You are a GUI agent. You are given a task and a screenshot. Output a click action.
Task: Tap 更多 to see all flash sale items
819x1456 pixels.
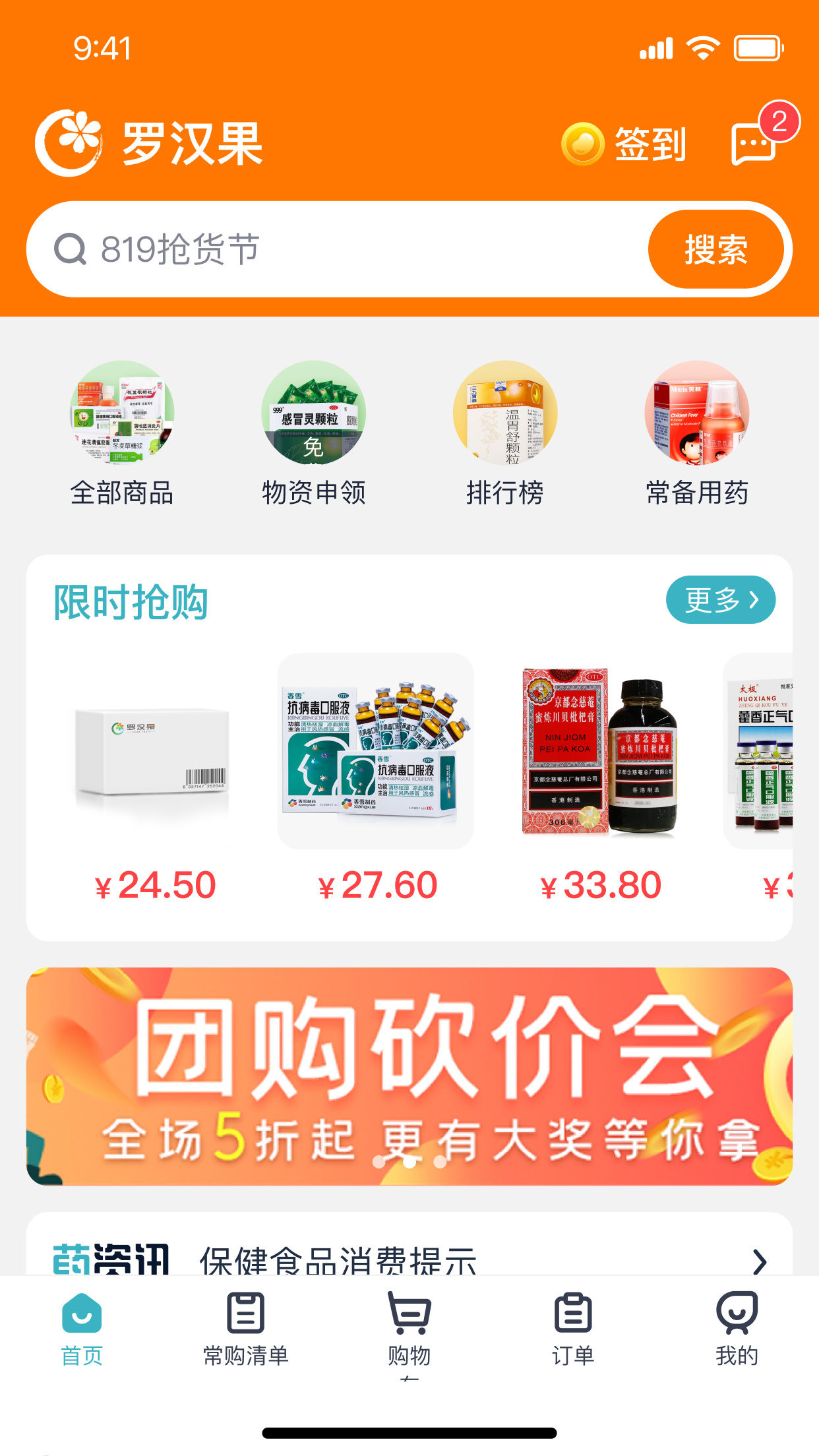click(x=721, y=599)
